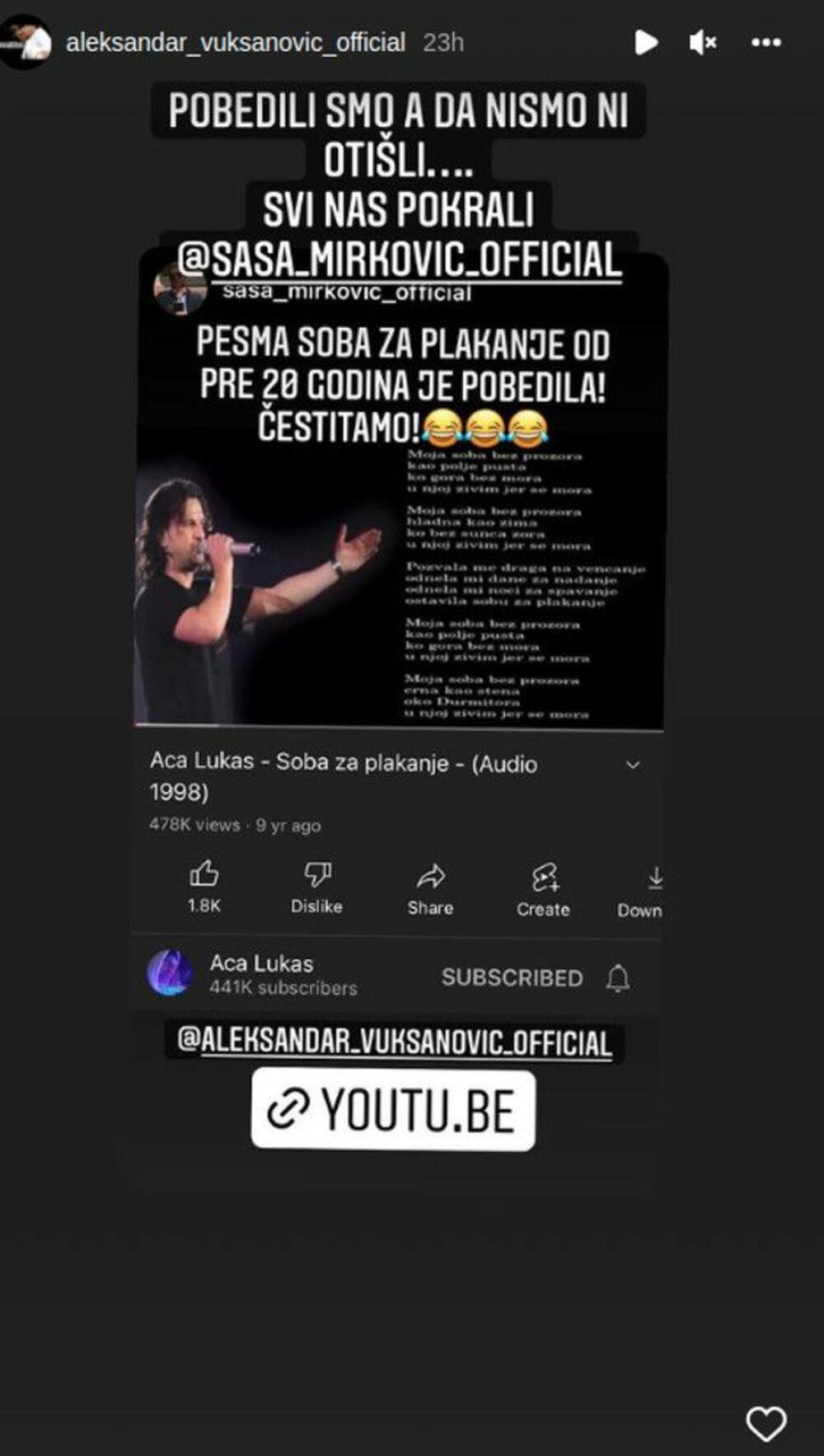The height and width of the screenshot is (1456, 824).
Task: Open aleksandar_vuksanovic_official profile from username
Action: click(x=236, y=42)
